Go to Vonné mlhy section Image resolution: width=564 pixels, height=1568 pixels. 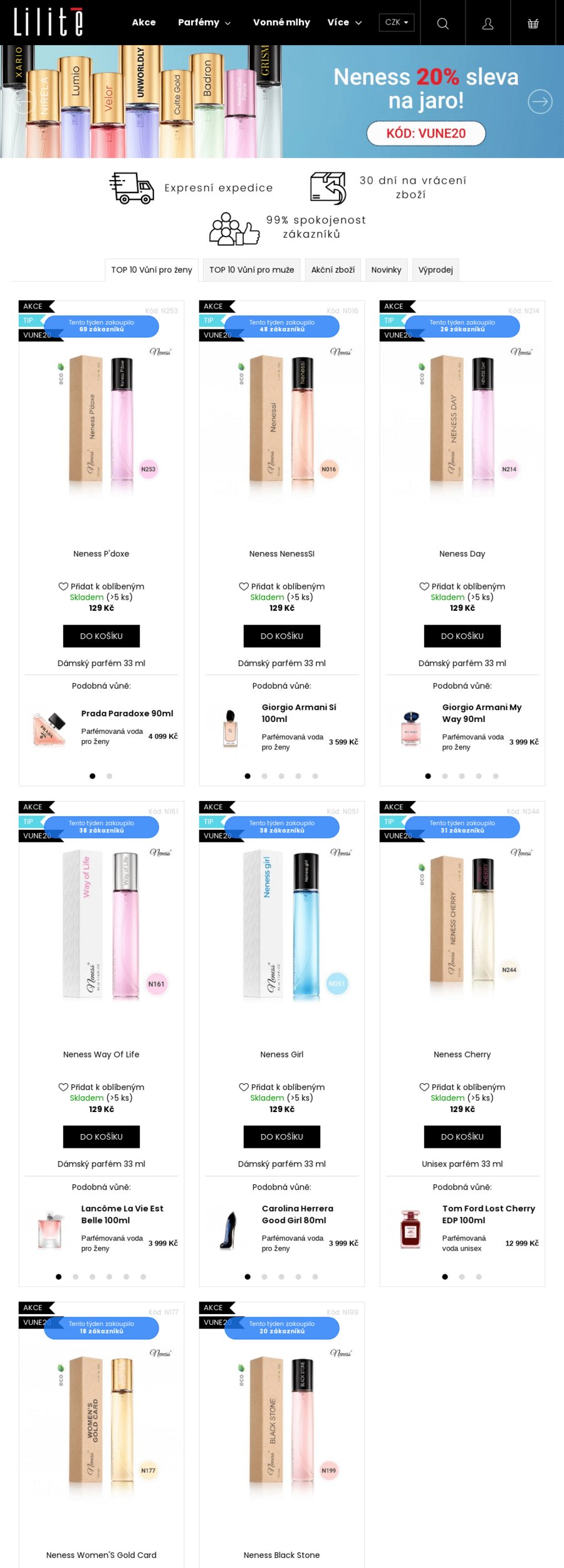[281, 23]
